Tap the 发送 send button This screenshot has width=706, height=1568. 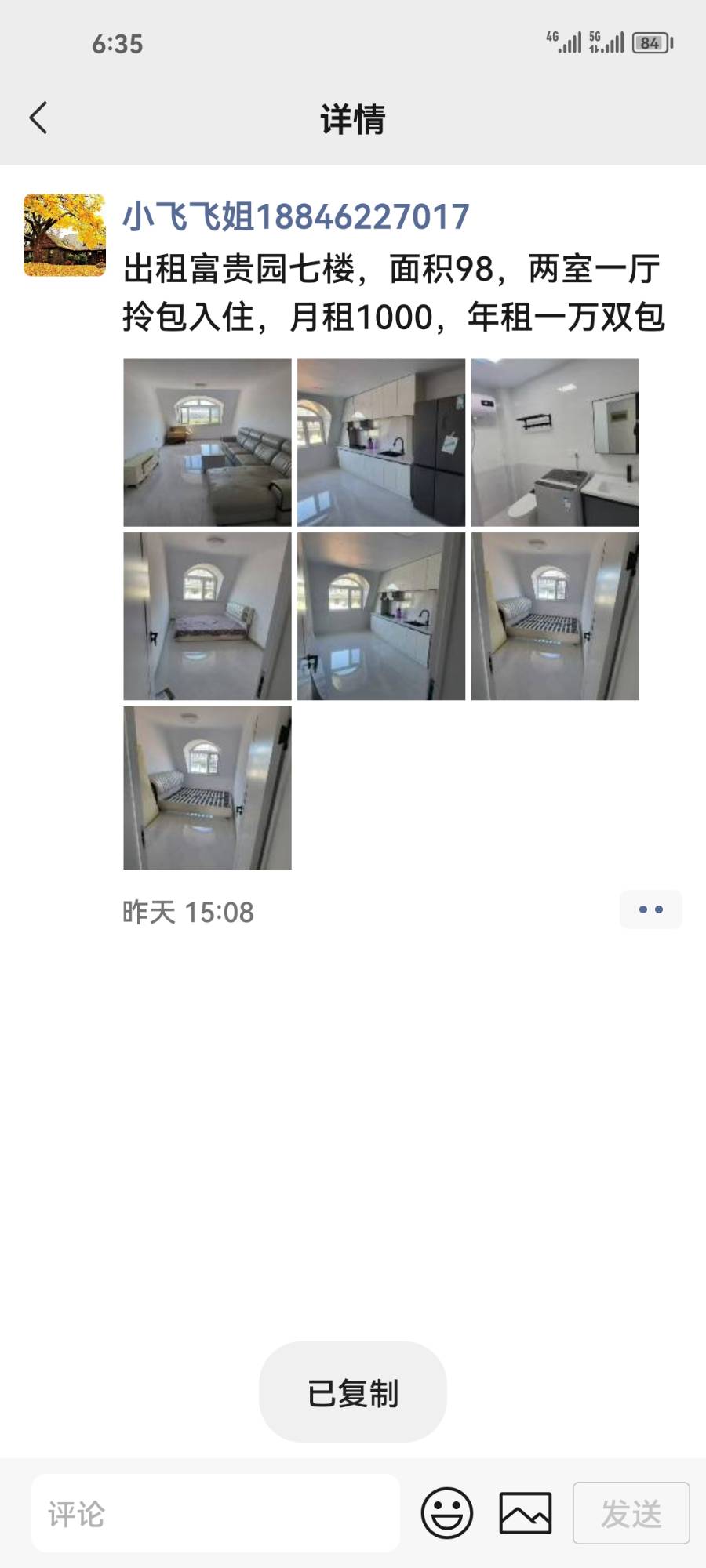[x=631, y=1513]
